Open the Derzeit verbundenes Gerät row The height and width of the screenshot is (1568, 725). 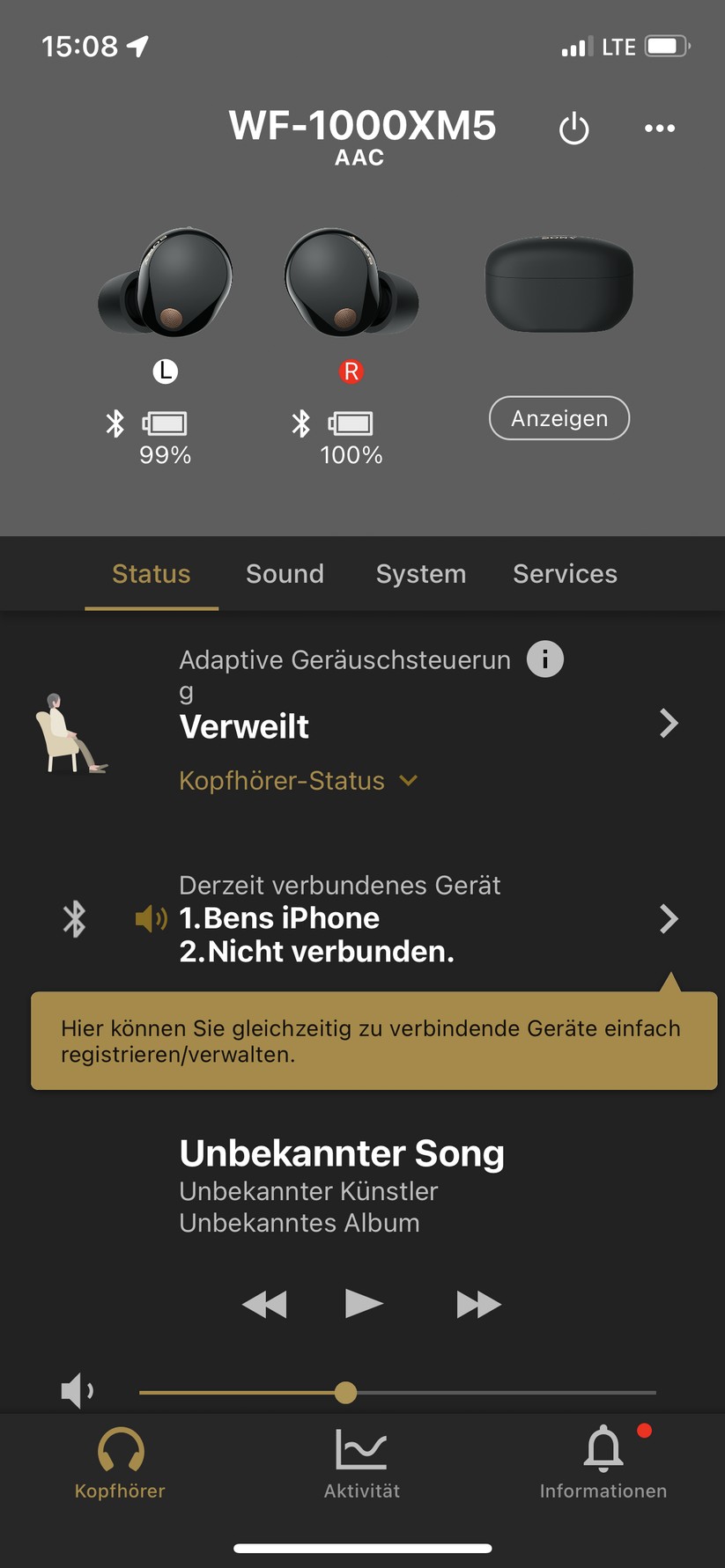[x=669, y=919]
